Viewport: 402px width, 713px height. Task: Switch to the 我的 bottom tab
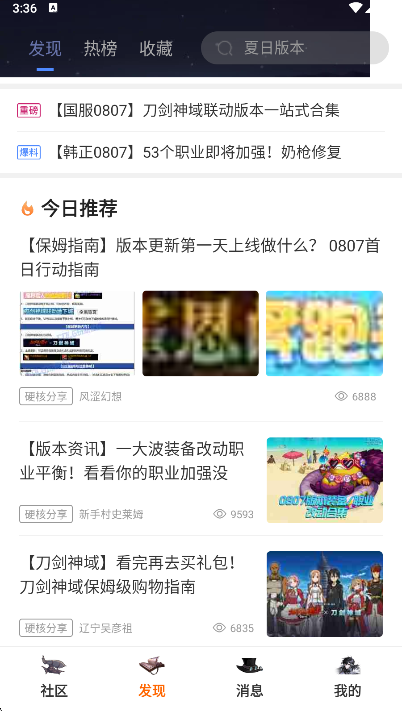pos(347,677)
